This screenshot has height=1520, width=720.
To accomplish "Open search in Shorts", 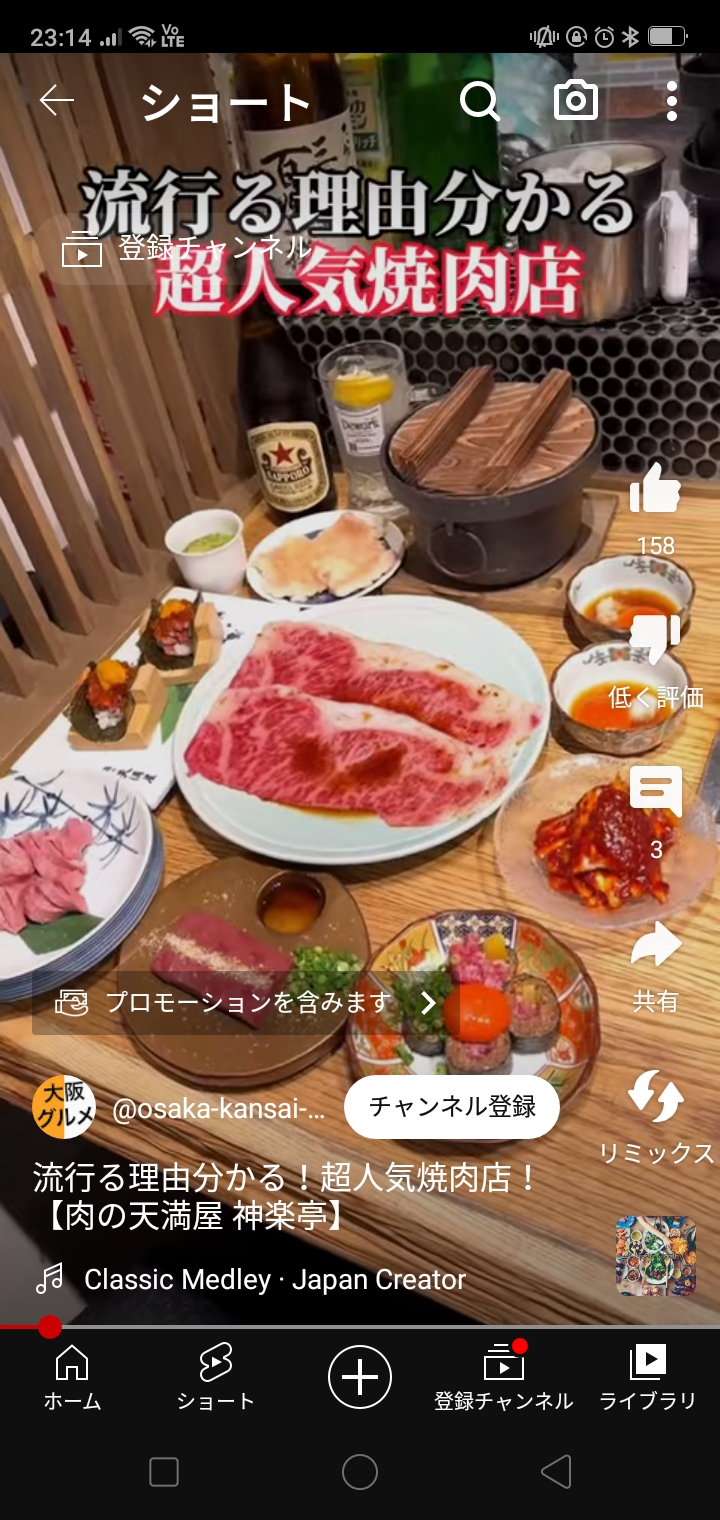I will (x=479, y=101).
